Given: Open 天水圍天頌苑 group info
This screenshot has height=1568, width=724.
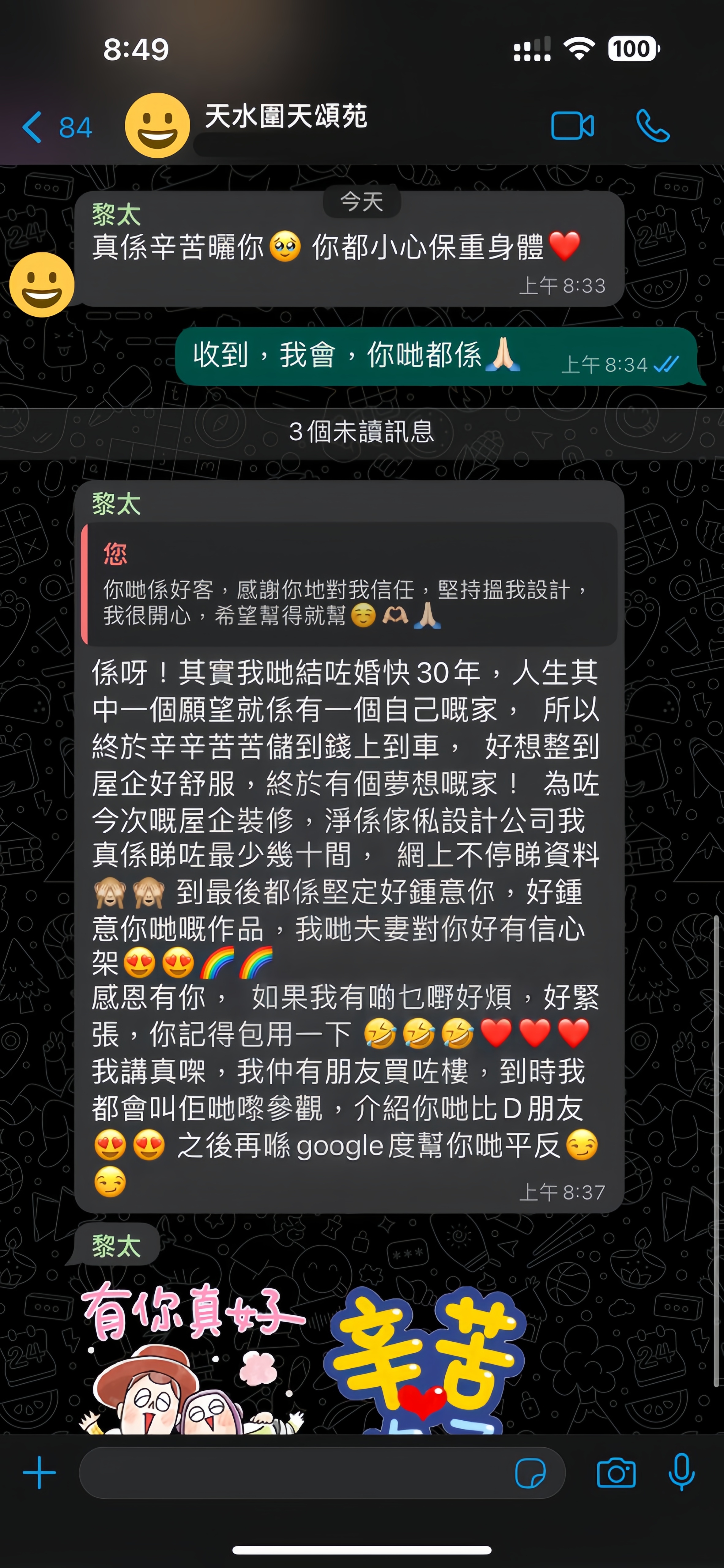Looking at the screenshot, I should [x=285, y=116].
